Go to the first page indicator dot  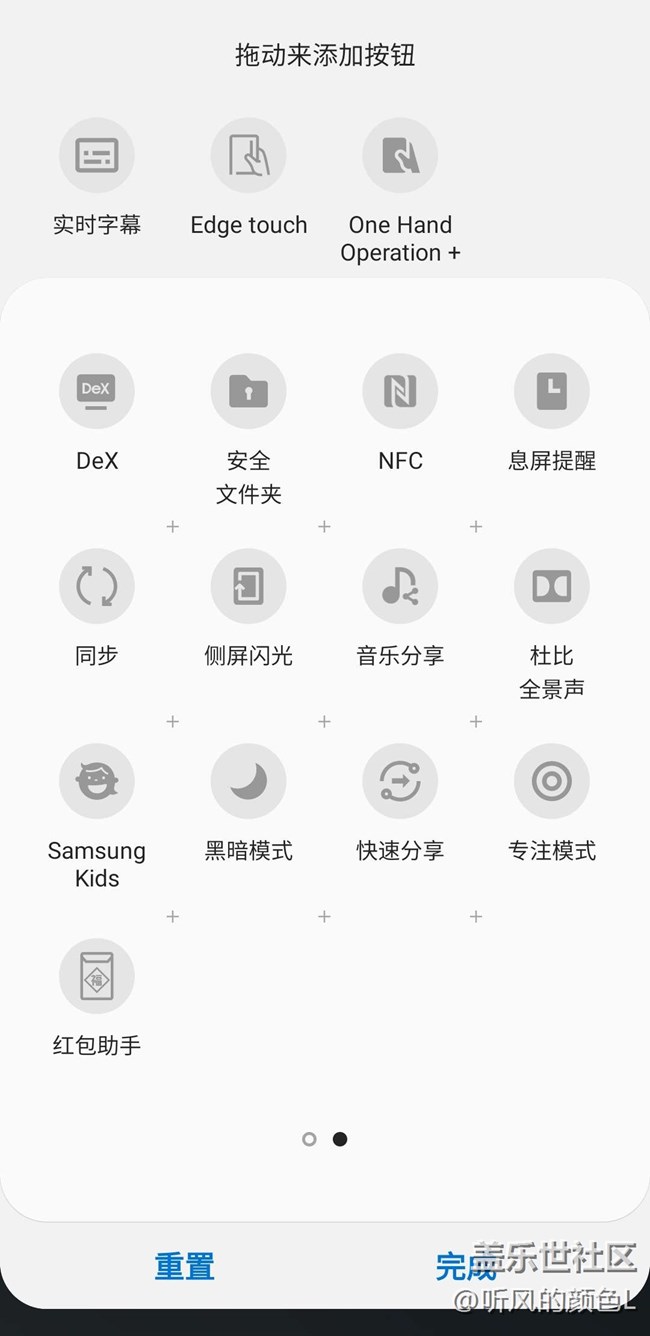pyautogui.click(x=309, y=1139)
